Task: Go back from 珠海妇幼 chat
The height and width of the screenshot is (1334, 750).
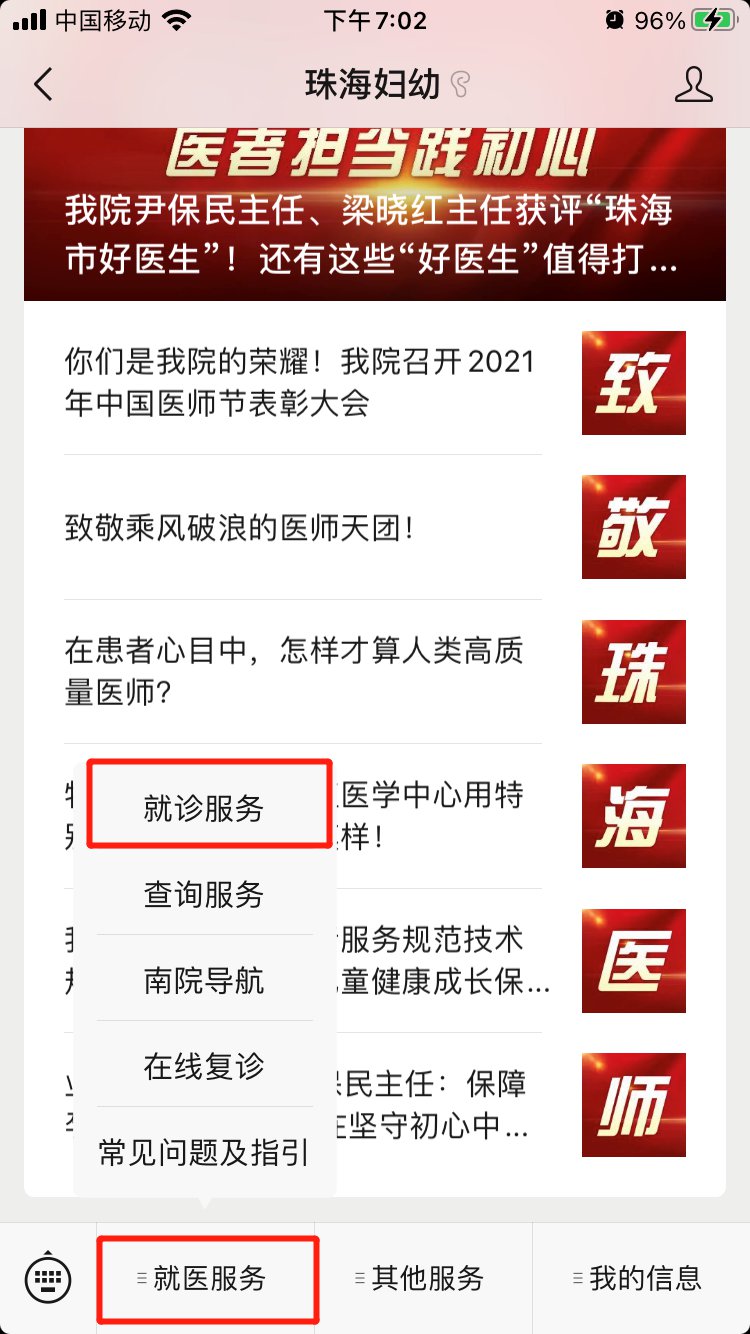Action: click(x=43, y=85)
